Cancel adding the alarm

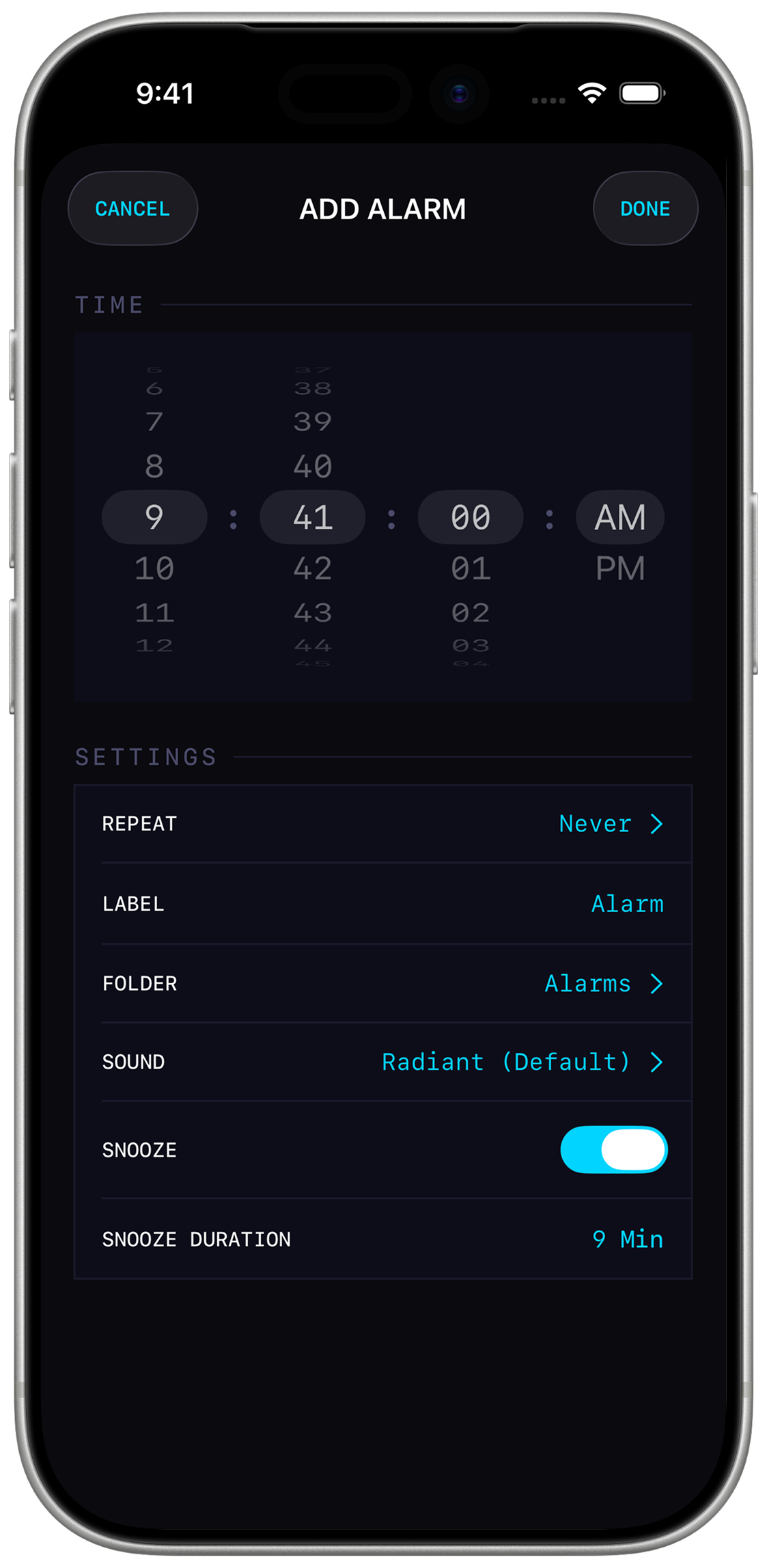(x=133, y=208)
